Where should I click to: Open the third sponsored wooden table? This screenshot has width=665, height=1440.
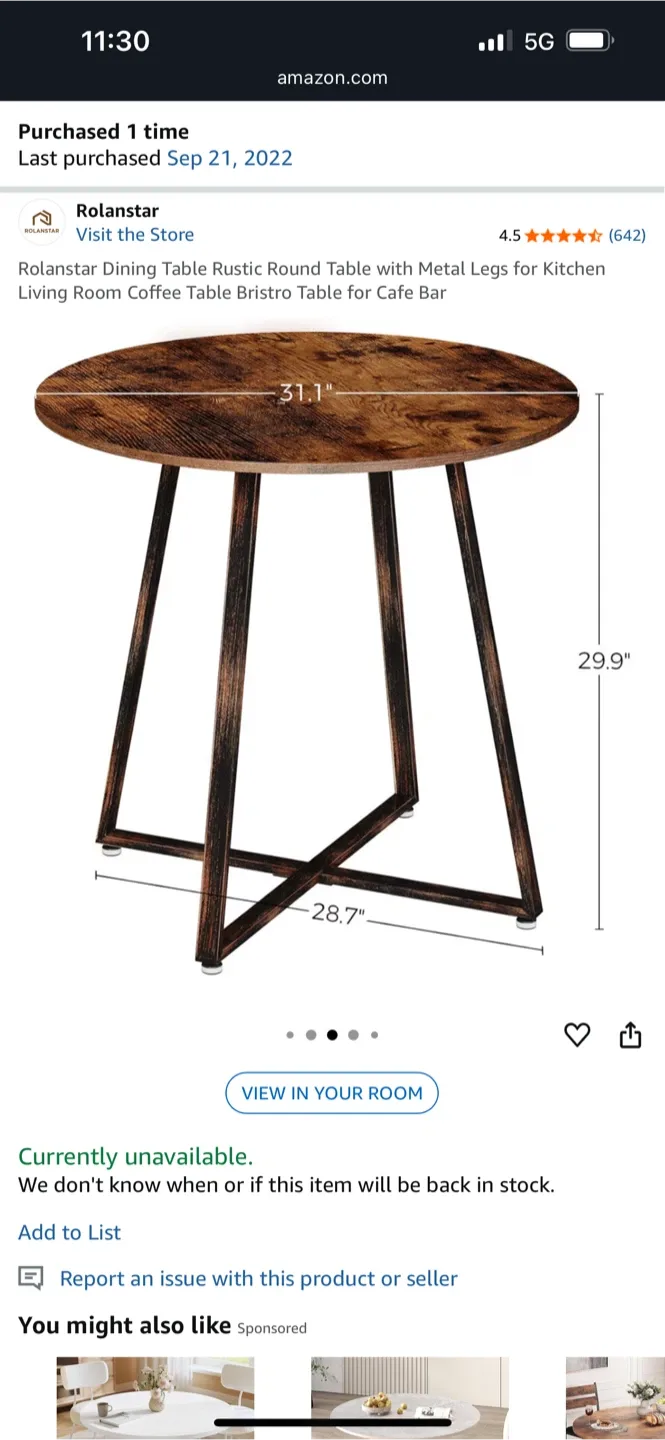click(x=615, y=1397)
